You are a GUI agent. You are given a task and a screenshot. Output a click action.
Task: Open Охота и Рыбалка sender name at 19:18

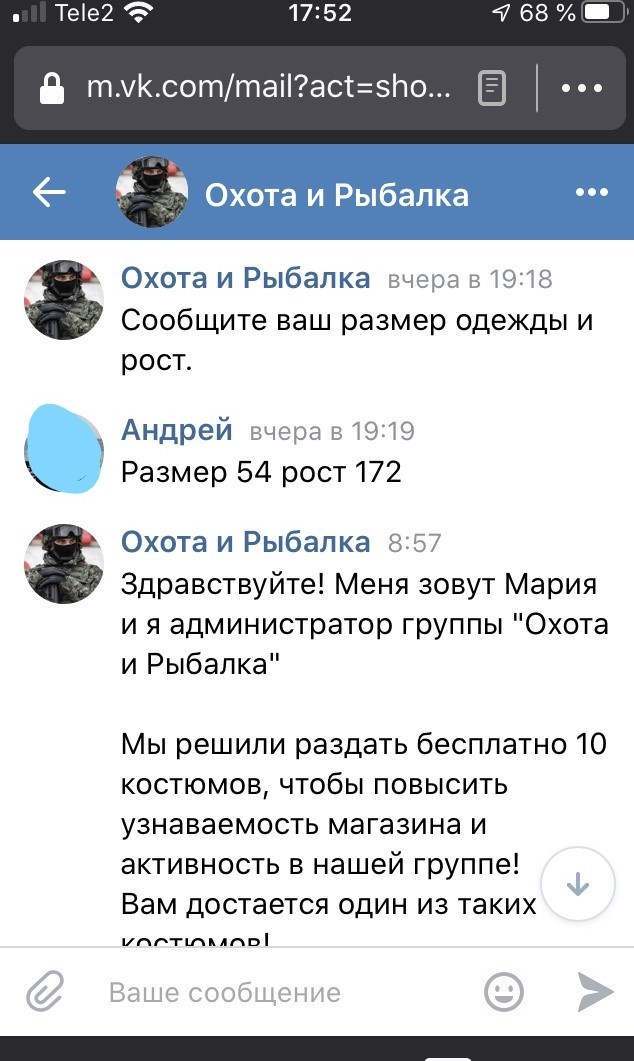(x=245, y=278)
